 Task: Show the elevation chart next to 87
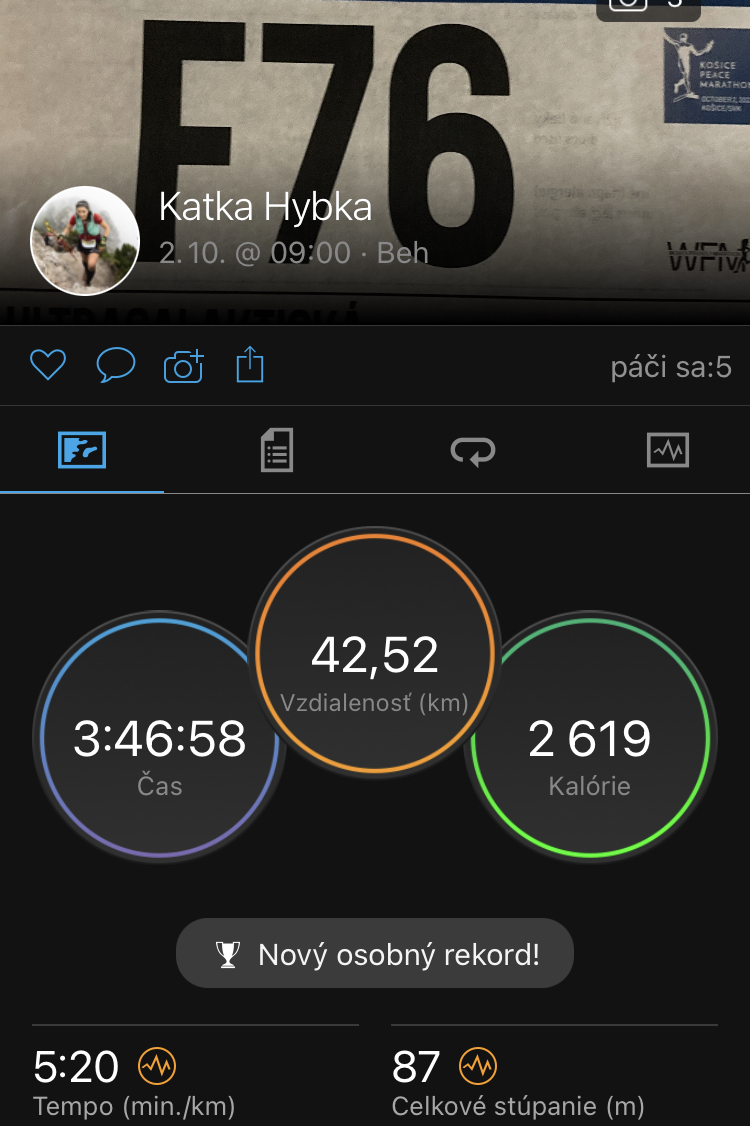(478, 1066)
